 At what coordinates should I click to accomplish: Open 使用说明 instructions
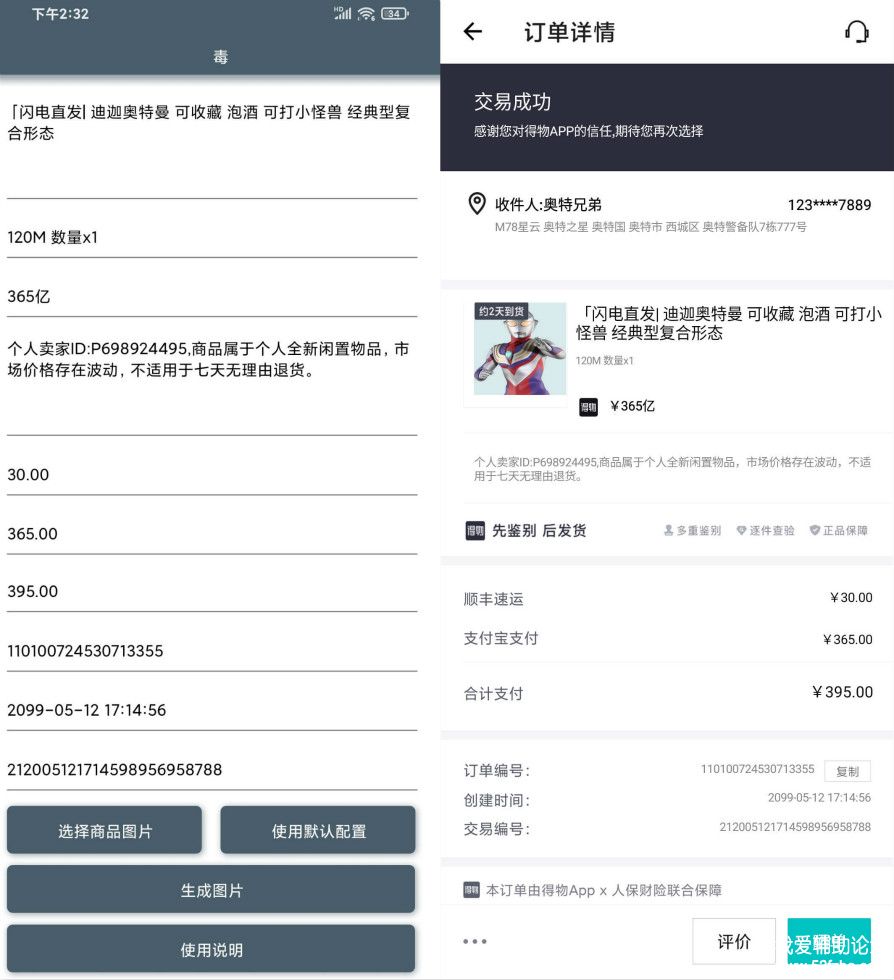click(211, 949)
